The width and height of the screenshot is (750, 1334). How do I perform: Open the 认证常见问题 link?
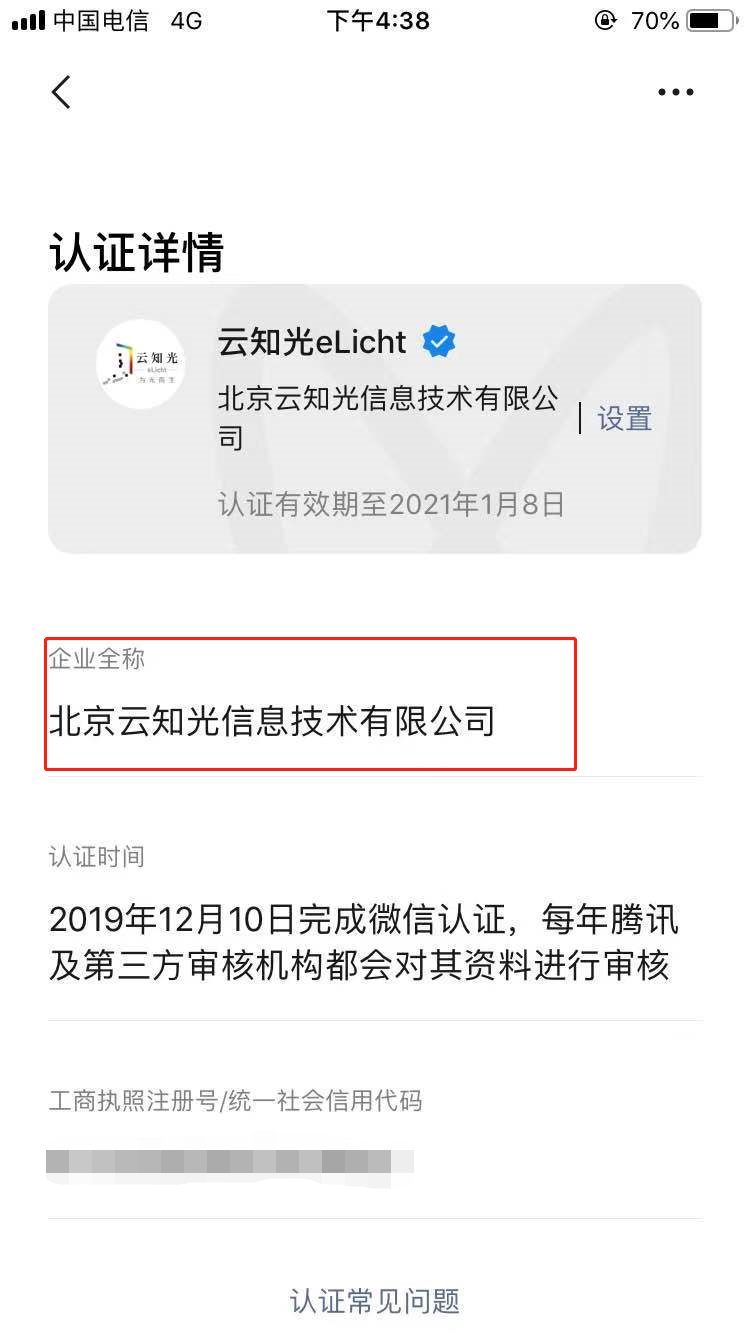[375, 1301]
